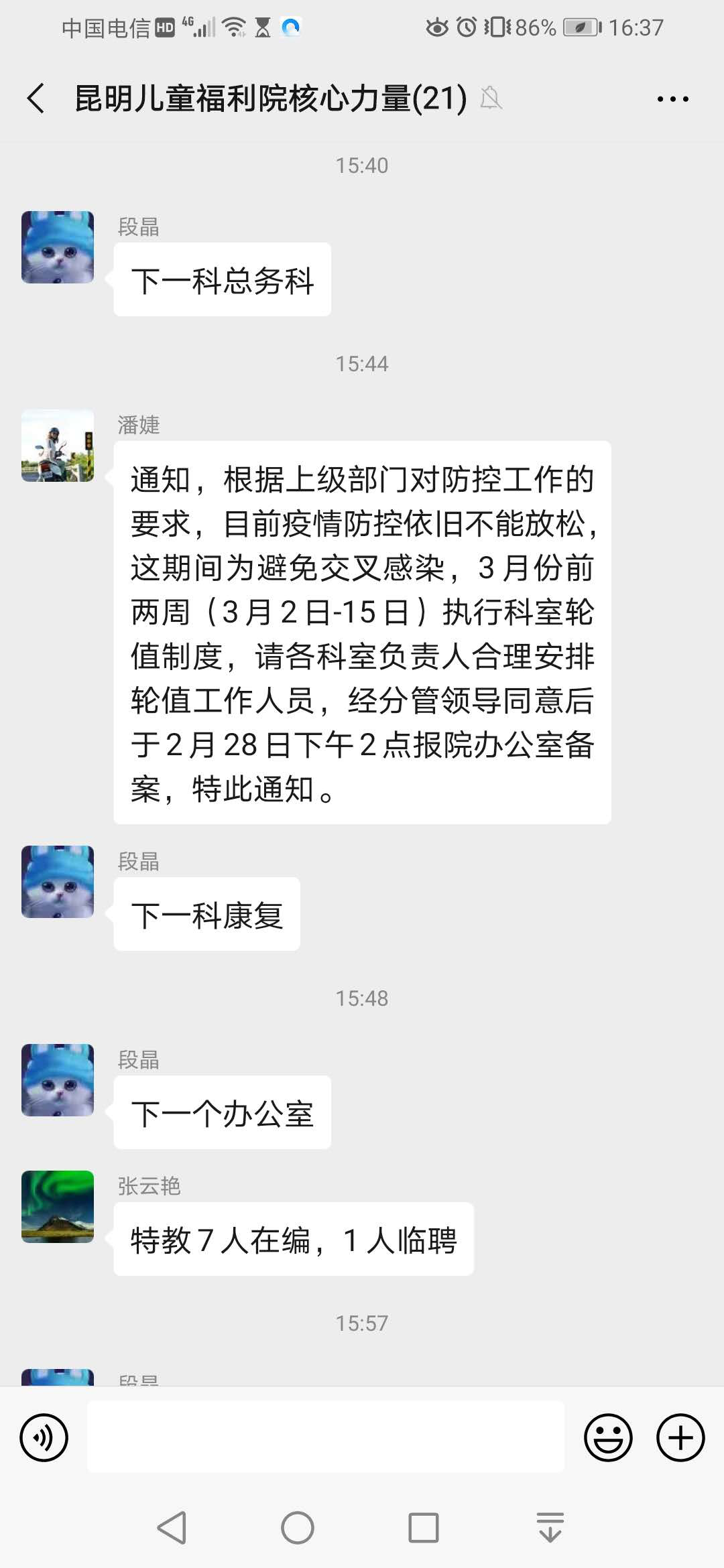Image resolution: width=724 pixels, height=1568 pixels.
Task: Switch to voice message input
Action: pos(44,1437)
